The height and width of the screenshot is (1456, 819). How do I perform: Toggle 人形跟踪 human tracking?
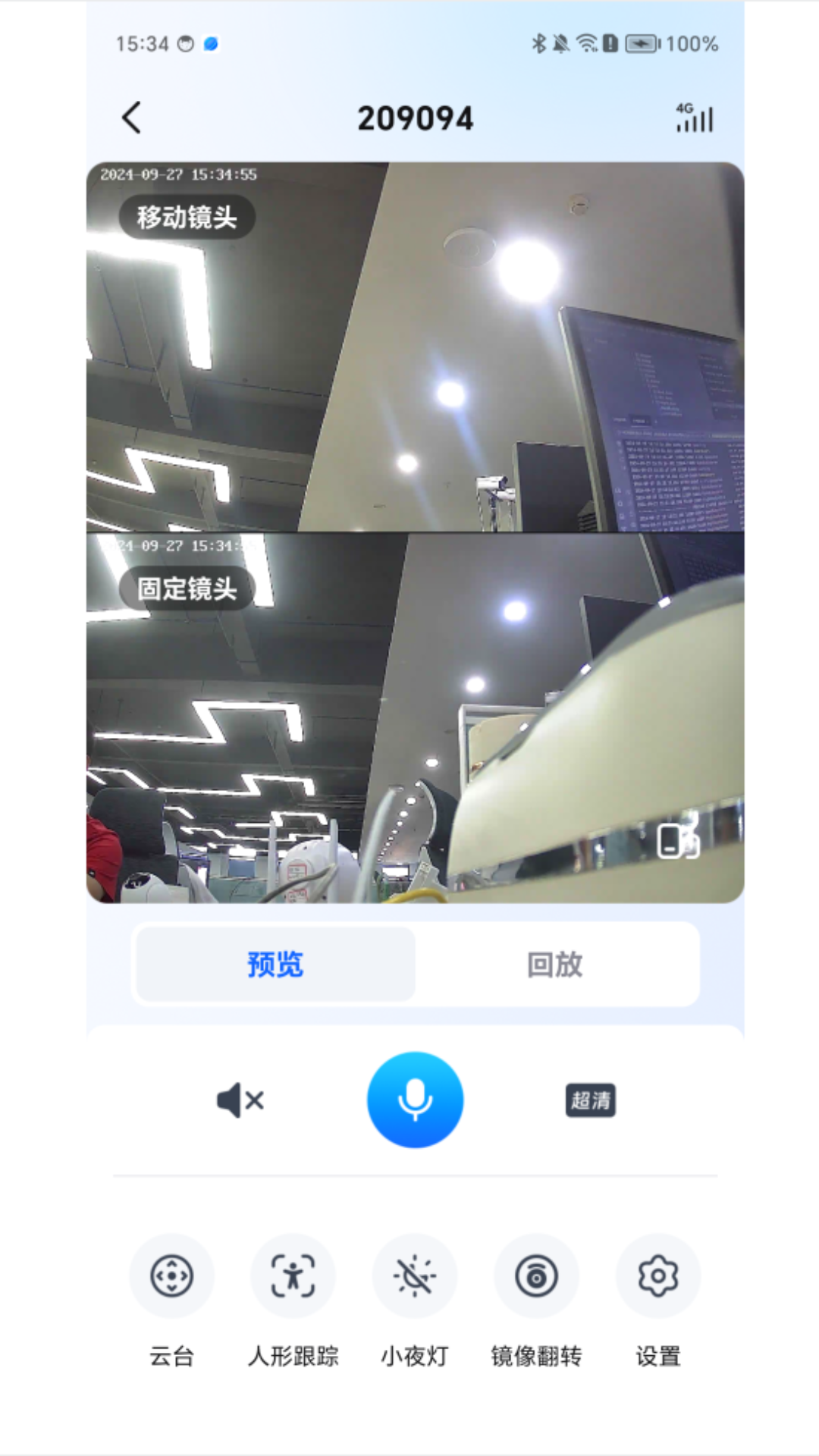point(293,1276)
